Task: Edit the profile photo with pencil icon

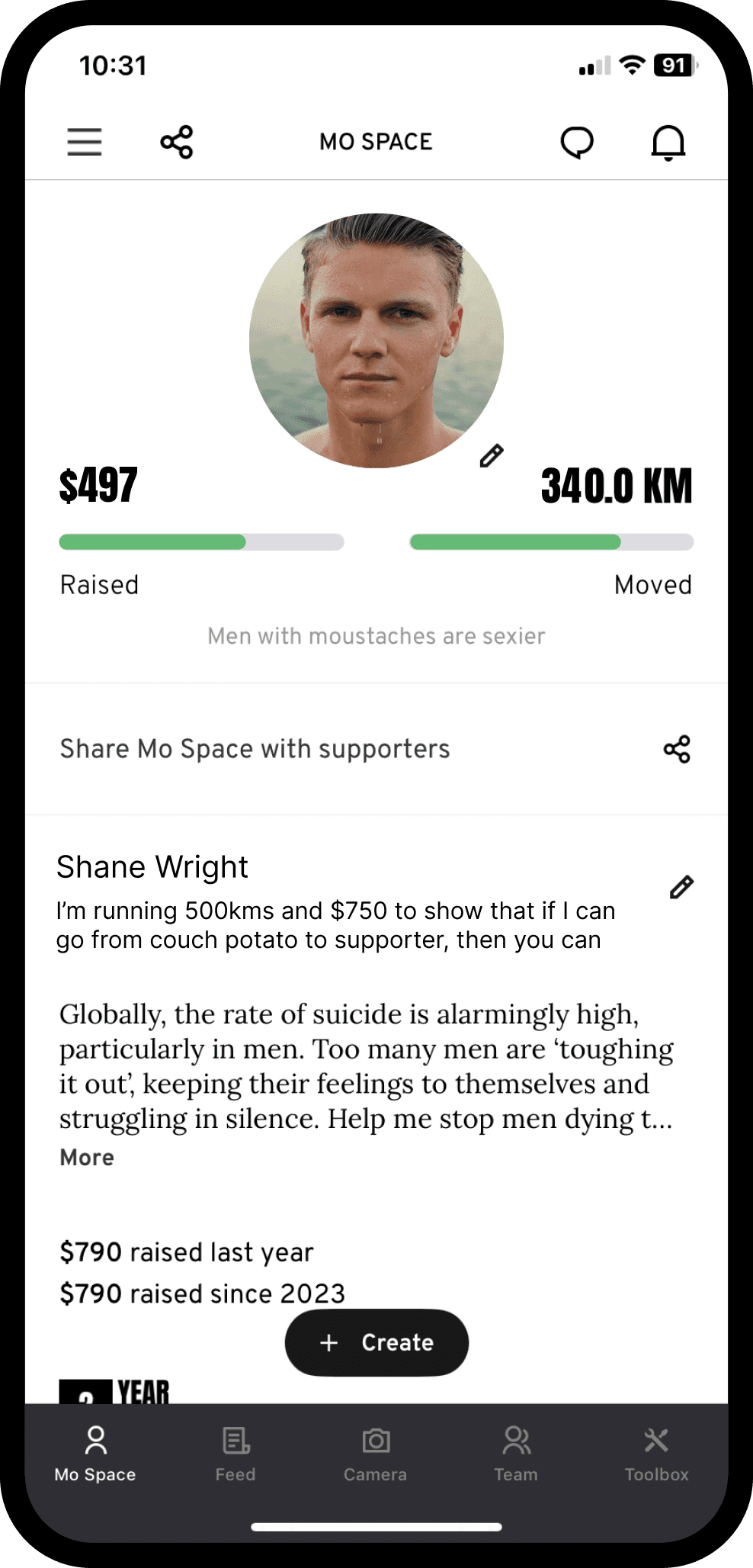Action: 492,455
